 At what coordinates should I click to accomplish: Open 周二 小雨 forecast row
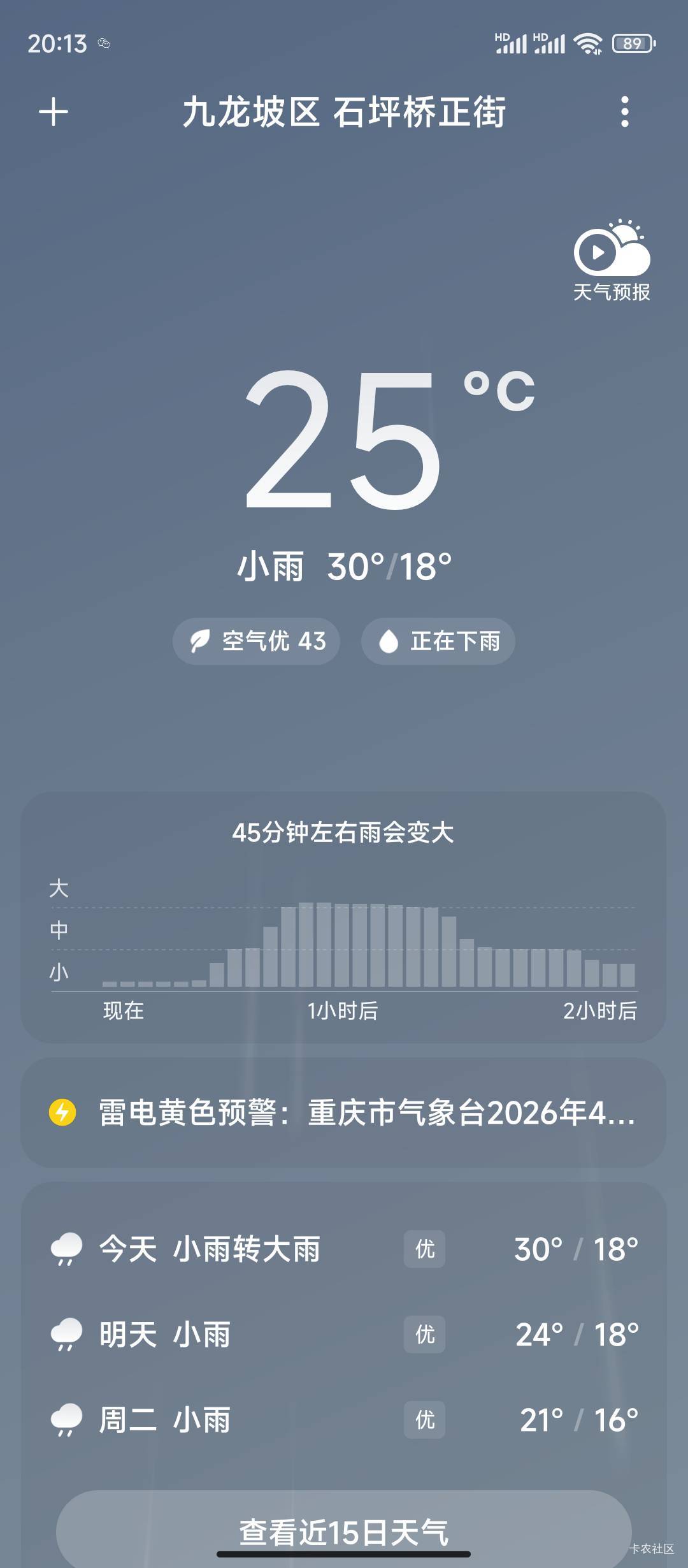tap(344, 1419)
